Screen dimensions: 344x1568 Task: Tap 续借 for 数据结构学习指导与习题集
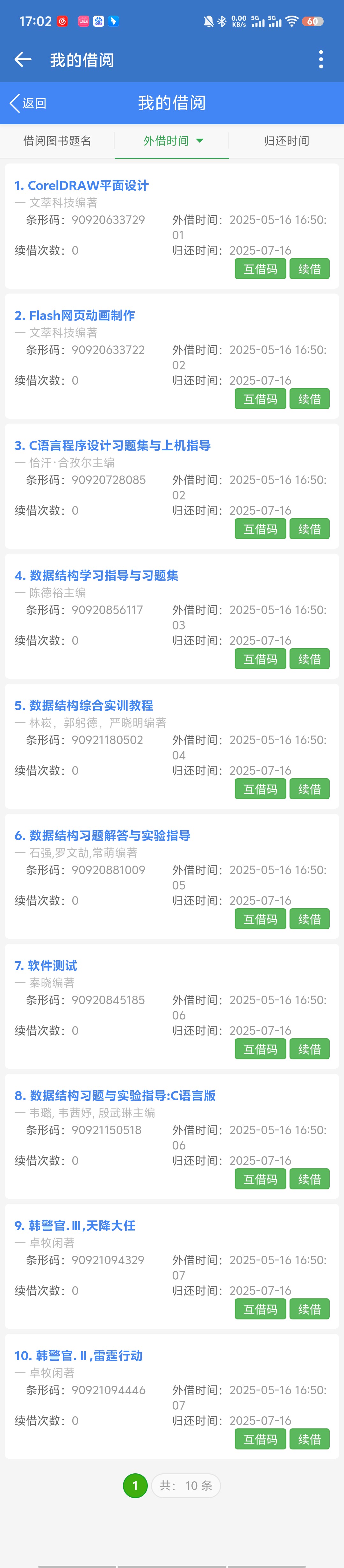[309, 659]
